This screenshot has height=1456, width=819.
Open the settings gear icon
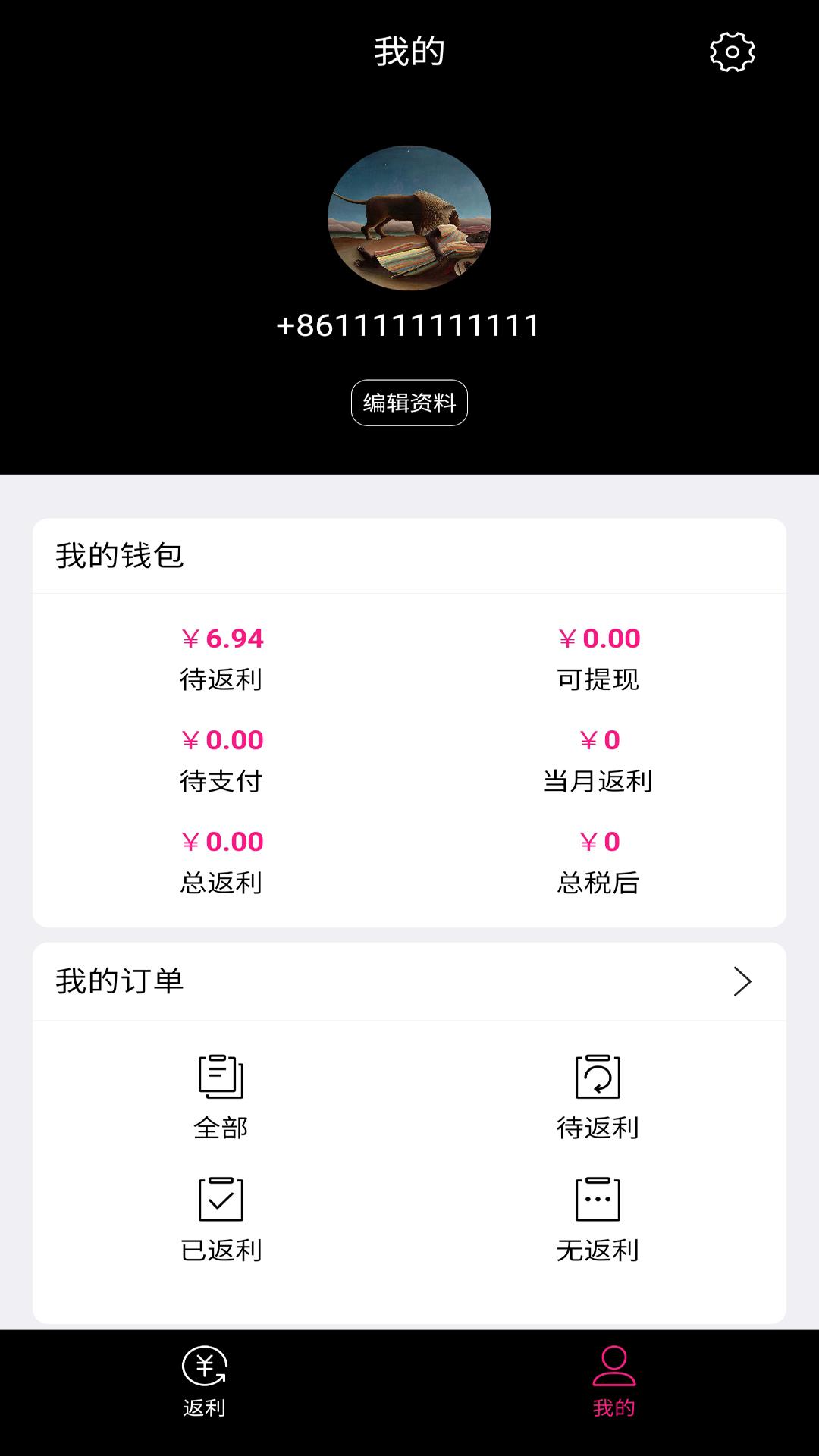pyautogui.click(x=732, y=52)
